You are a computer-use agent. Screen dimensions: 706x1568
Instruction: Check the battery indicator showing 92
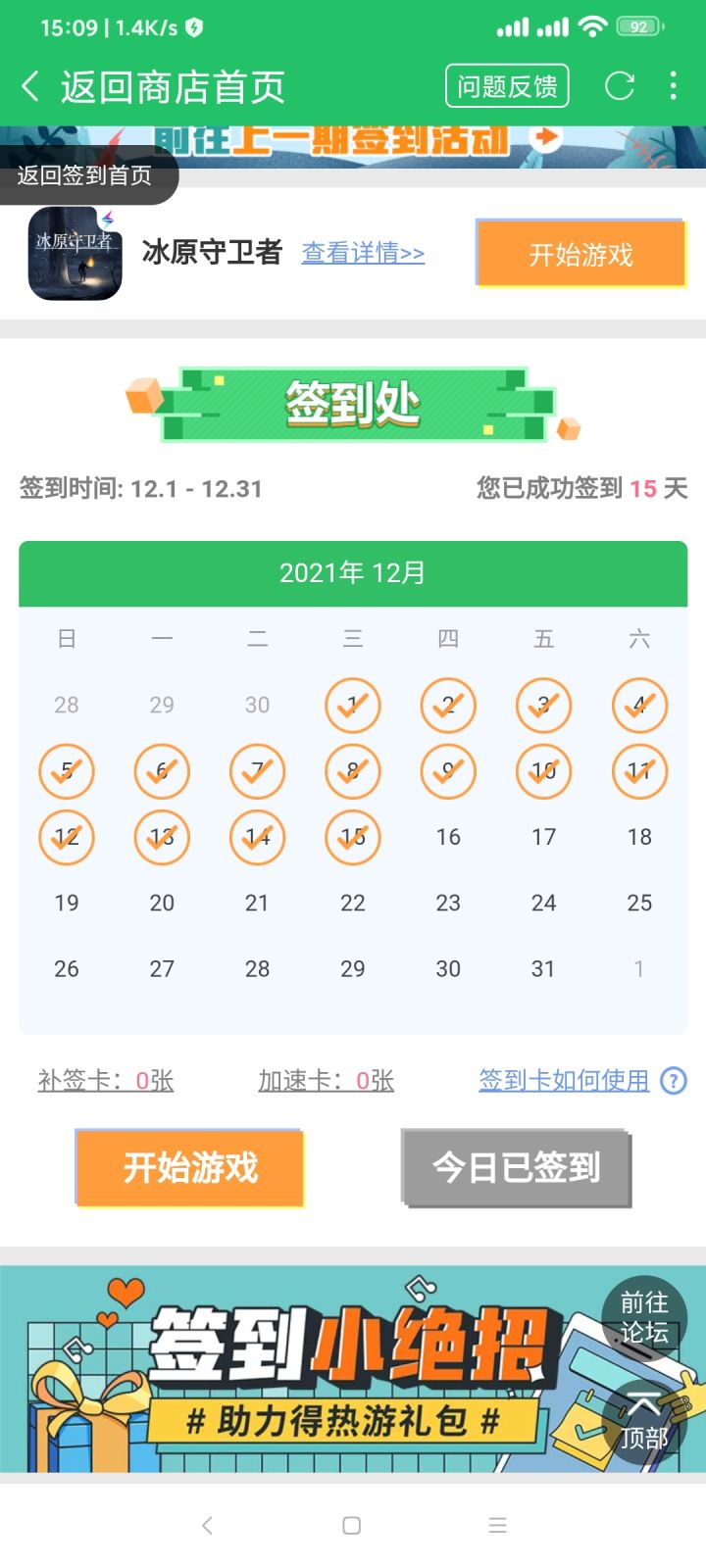coord(638,27)
